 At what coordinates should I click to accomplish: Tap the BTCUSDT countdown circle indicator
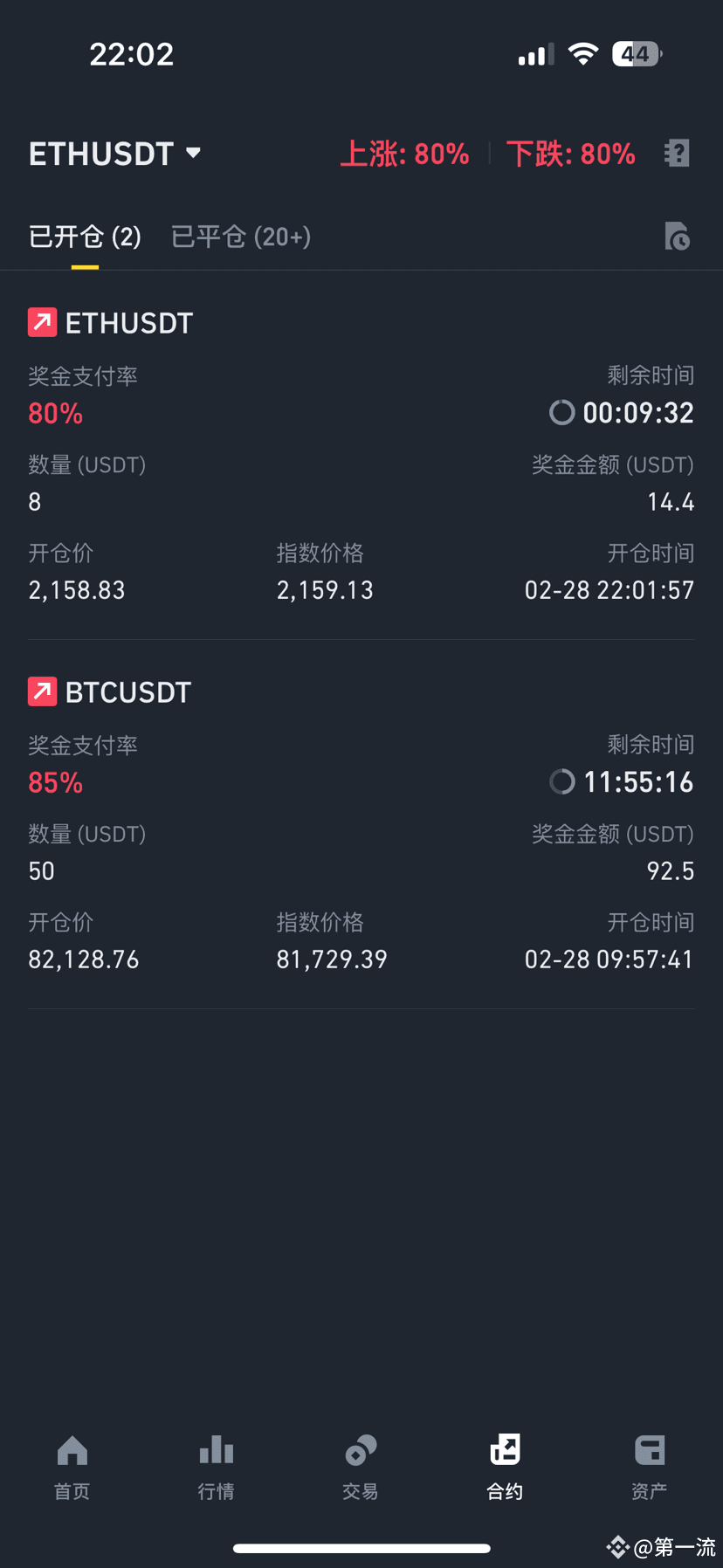click(561, 781)
